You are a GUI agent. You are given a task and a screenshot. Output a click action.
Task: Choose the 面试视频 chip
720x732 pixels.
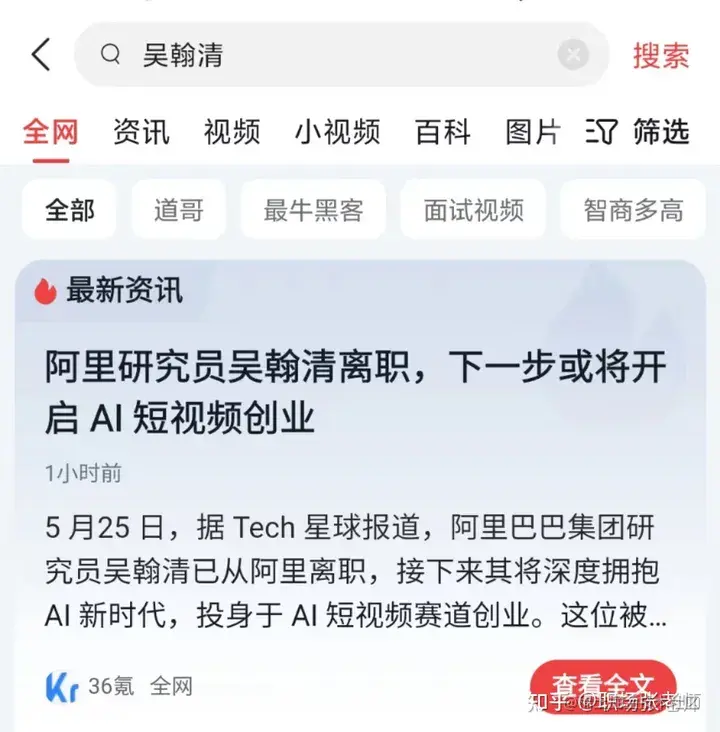click(473, 210)
